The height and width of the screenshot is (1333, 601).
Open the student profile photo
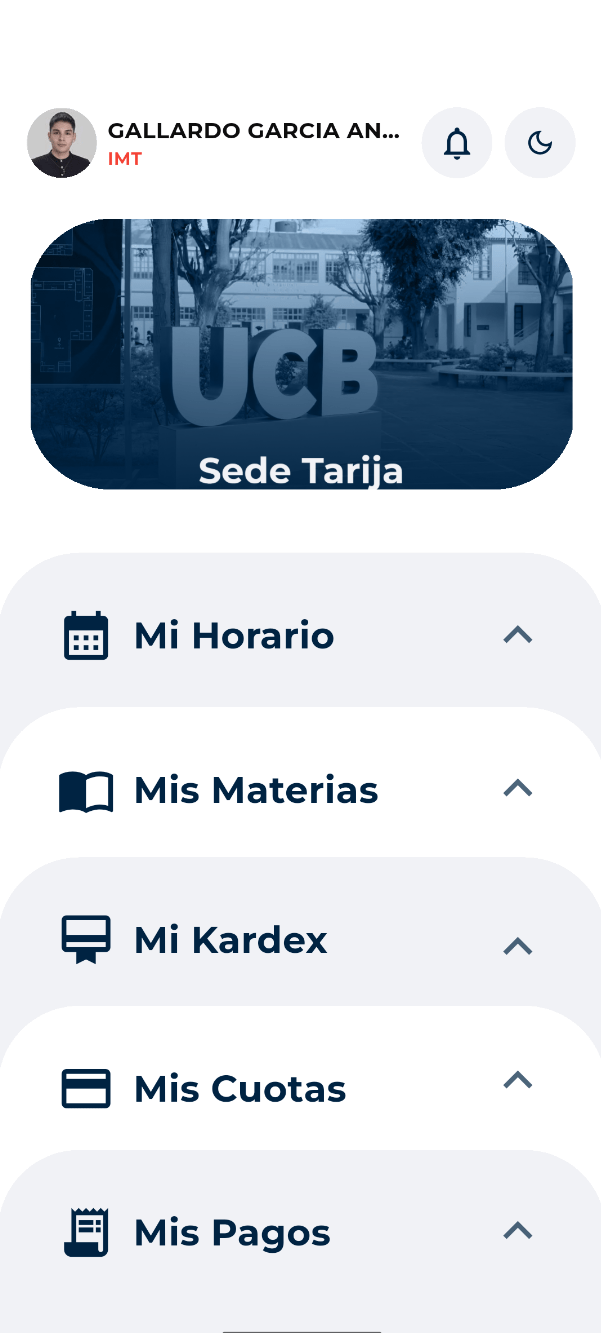(62, 143)
